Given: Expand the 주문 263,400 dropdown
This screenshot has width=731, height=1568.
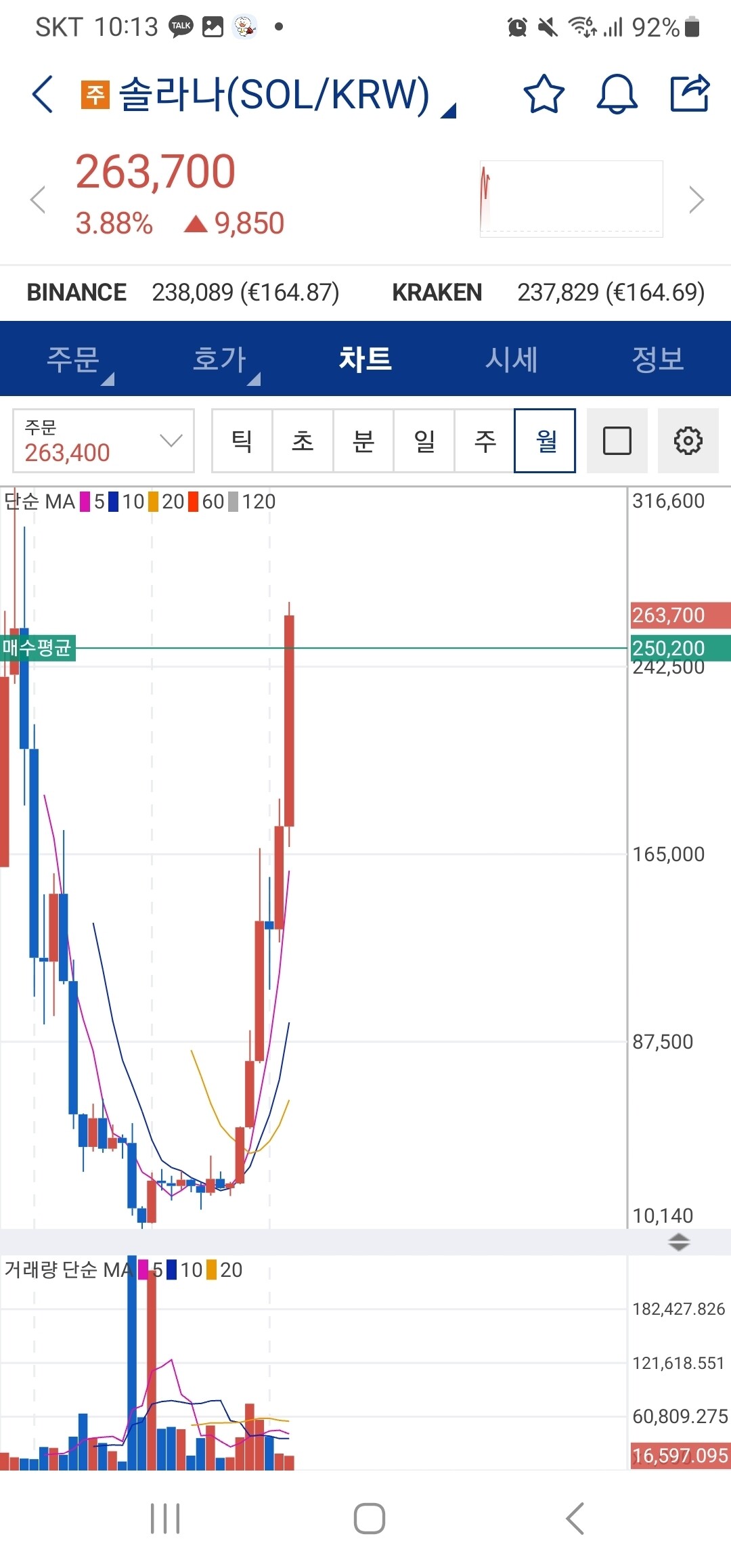Looking at the screenshot, I should tap(104, 441).
